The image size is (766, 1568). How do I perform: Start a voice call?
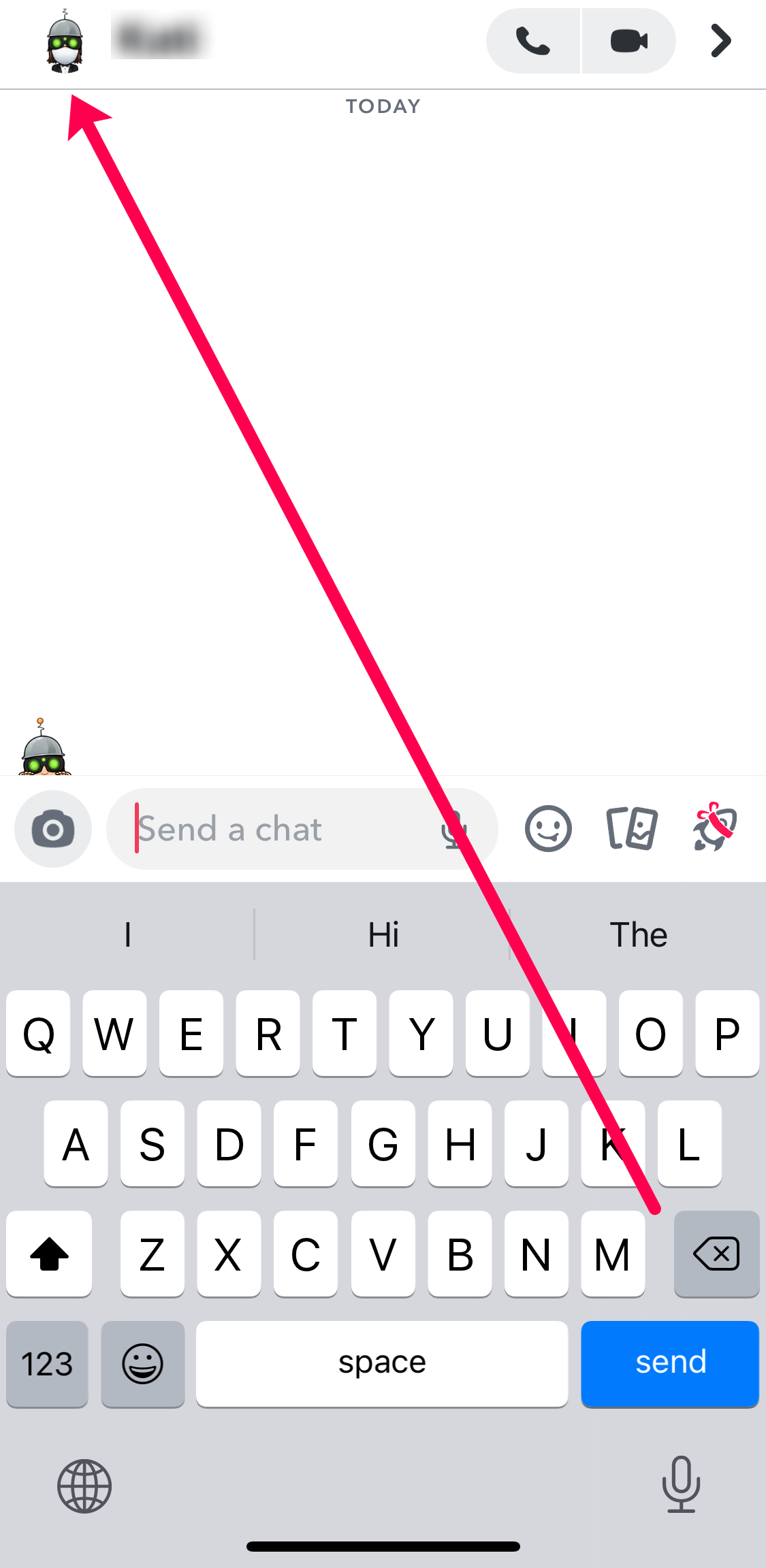[533, 41]
